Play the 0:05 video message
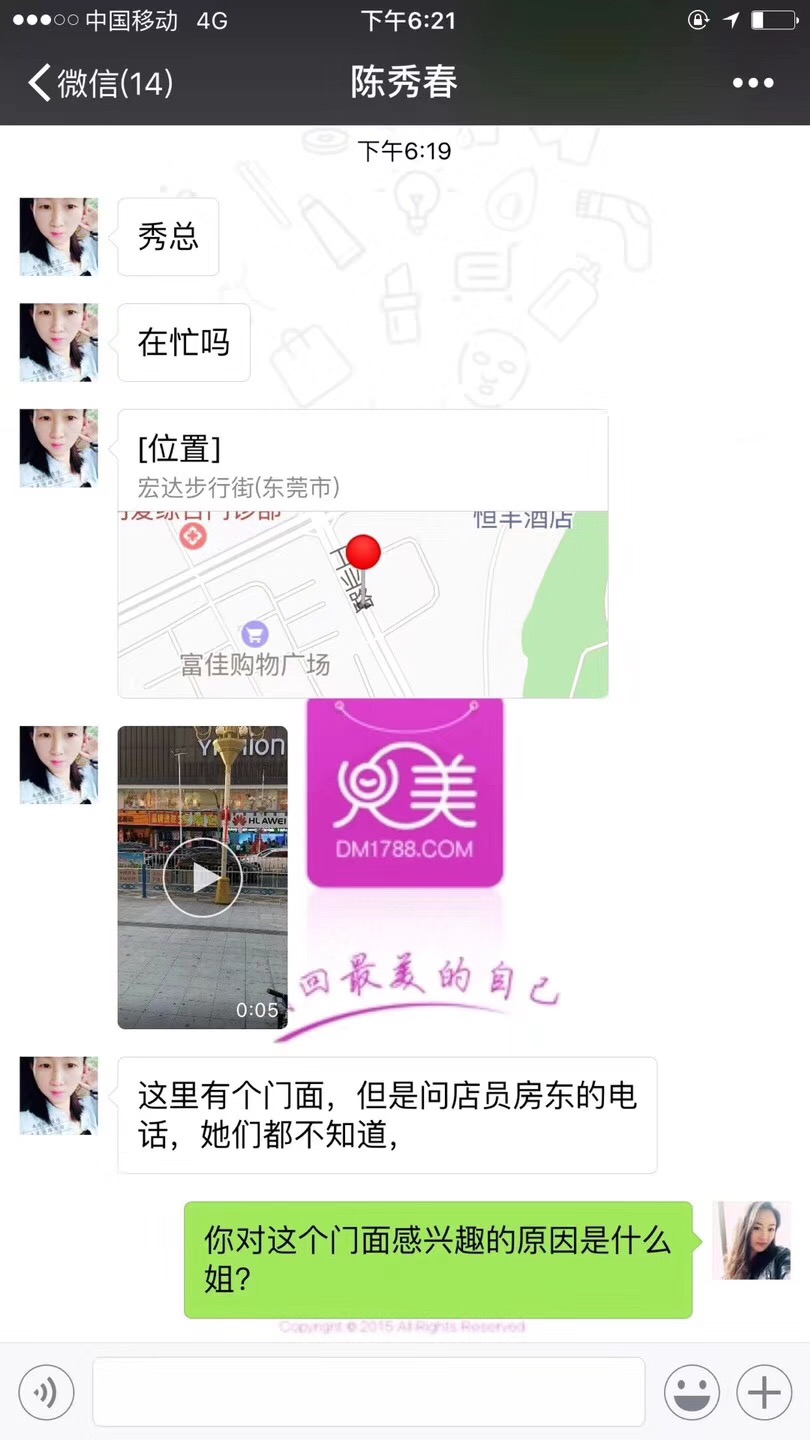The height and width of the screenshot is (1440, 810). pos(203,877)
